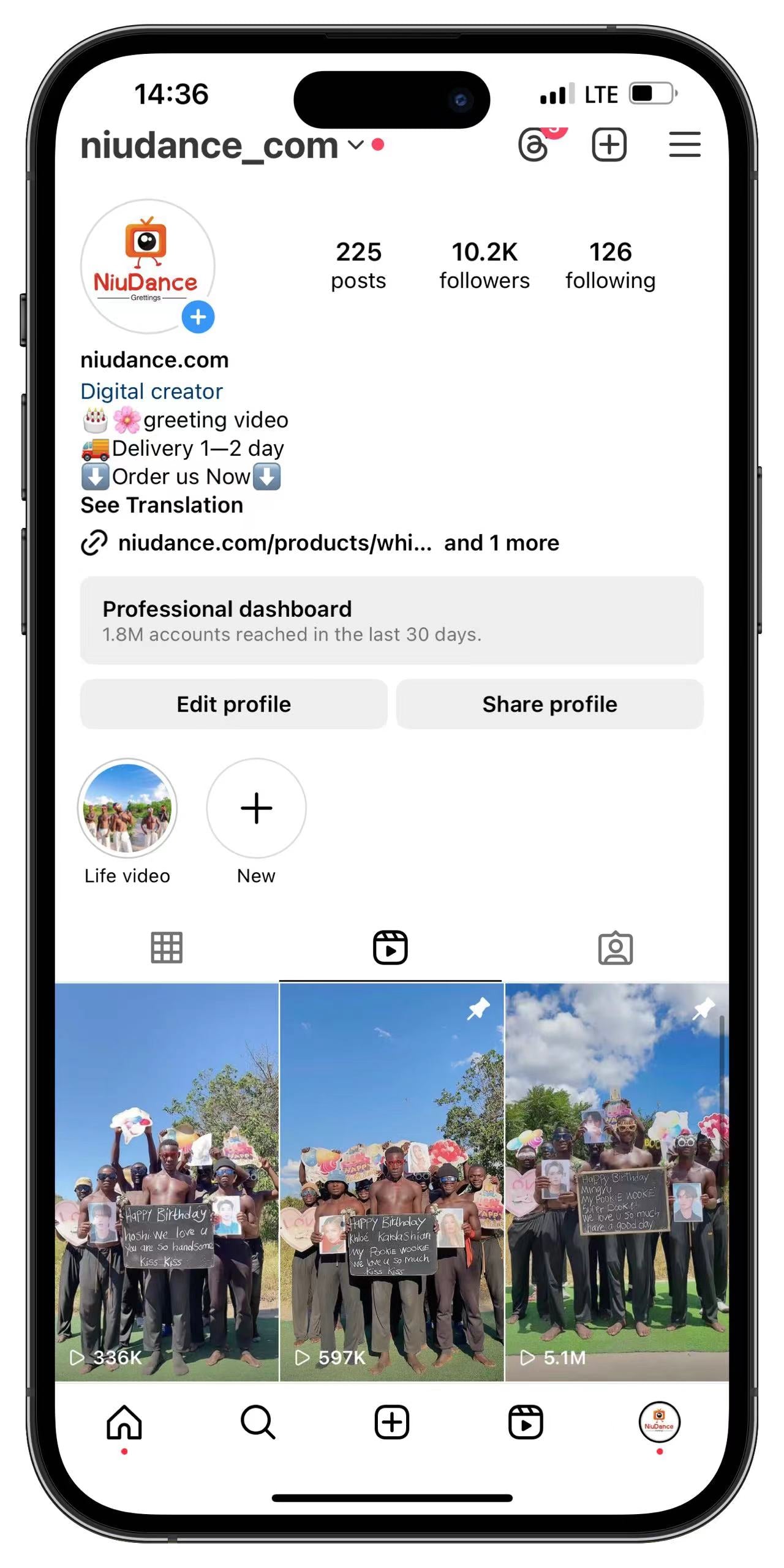Play the reel with 5.1M views

tap(616, 1182)
